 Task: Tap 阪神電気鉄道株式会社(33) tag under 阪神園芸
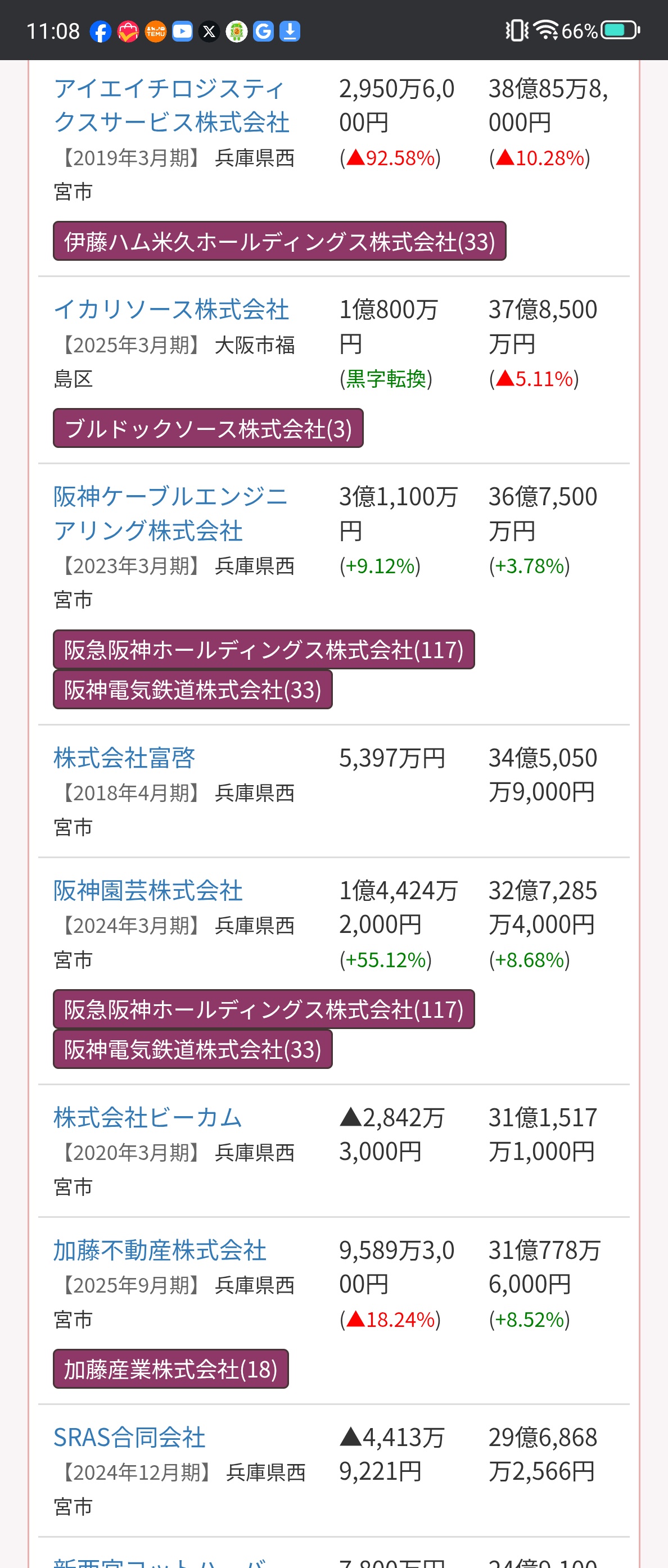pos(192,1049)
